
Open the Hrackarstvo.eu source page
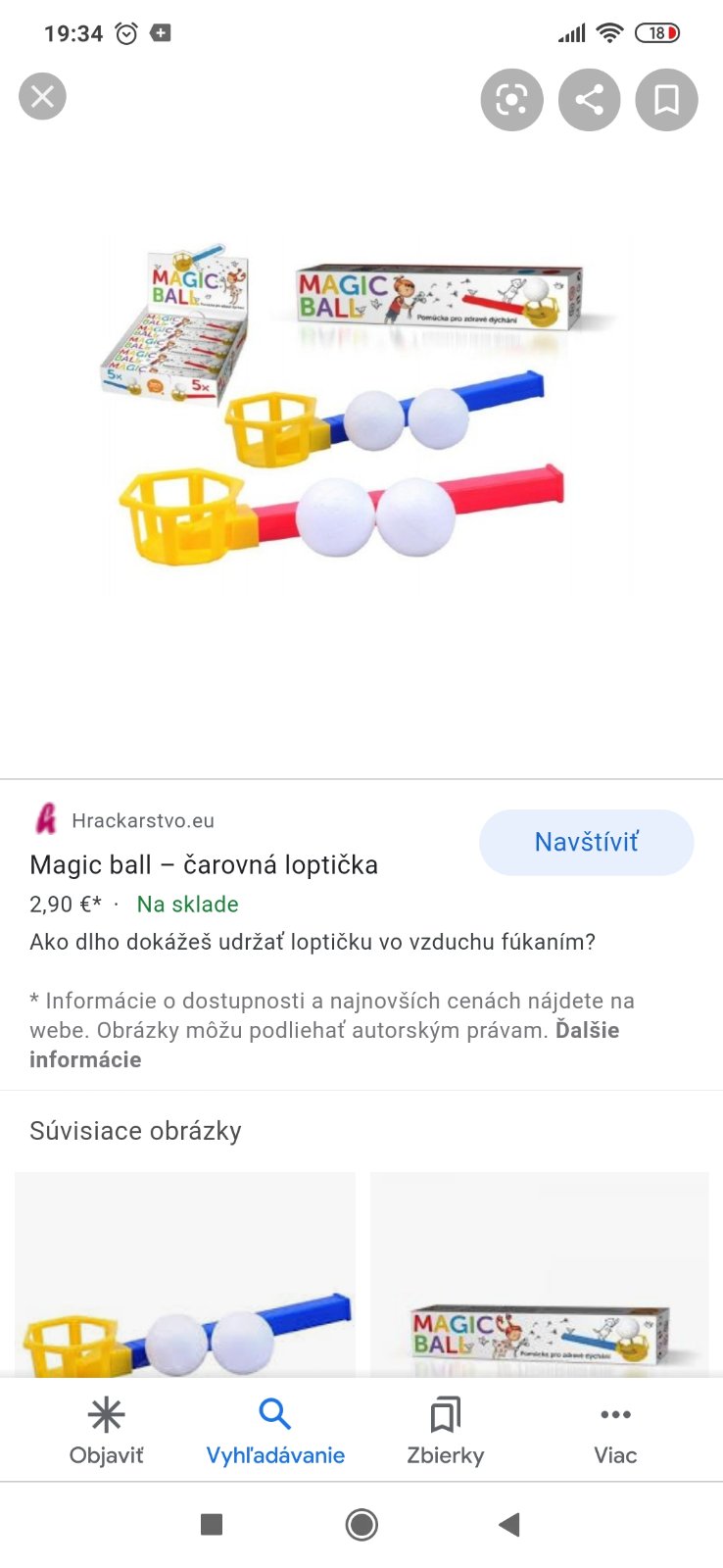[142, 820]
